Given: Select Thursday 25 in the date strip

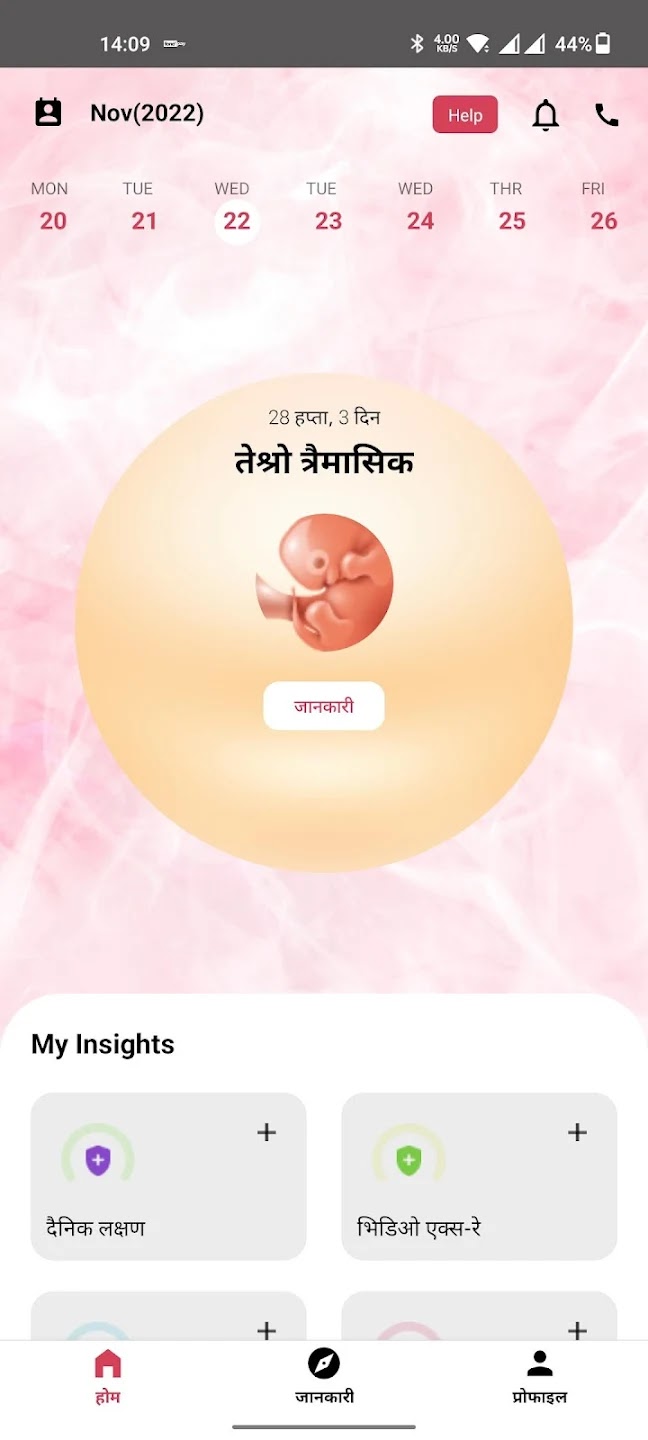Looking at the screenshot, I should point(510,208).
